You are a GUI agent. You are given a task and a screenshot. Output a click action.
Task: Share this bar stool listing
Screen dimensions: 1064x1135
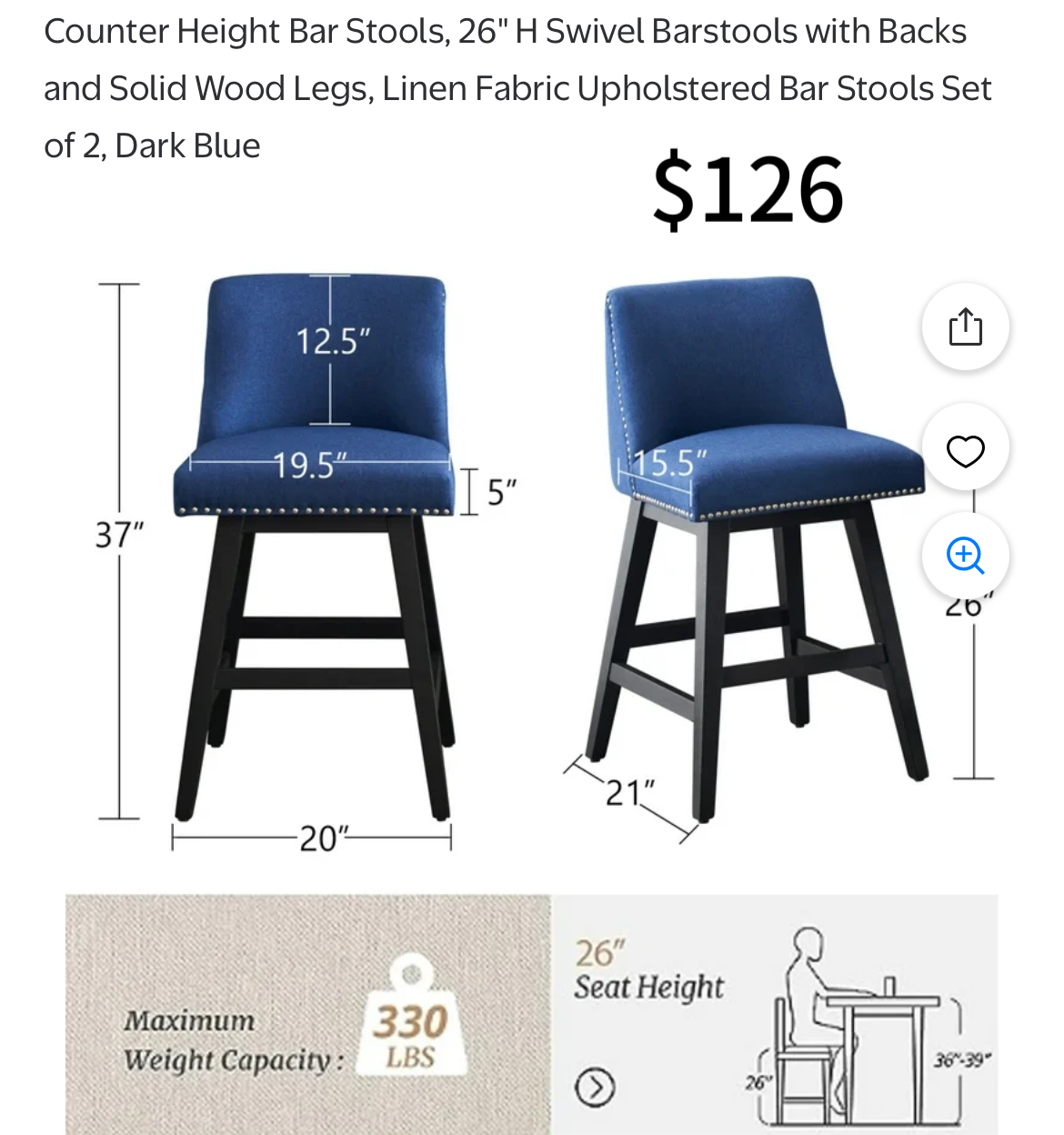tap(965, 326)
